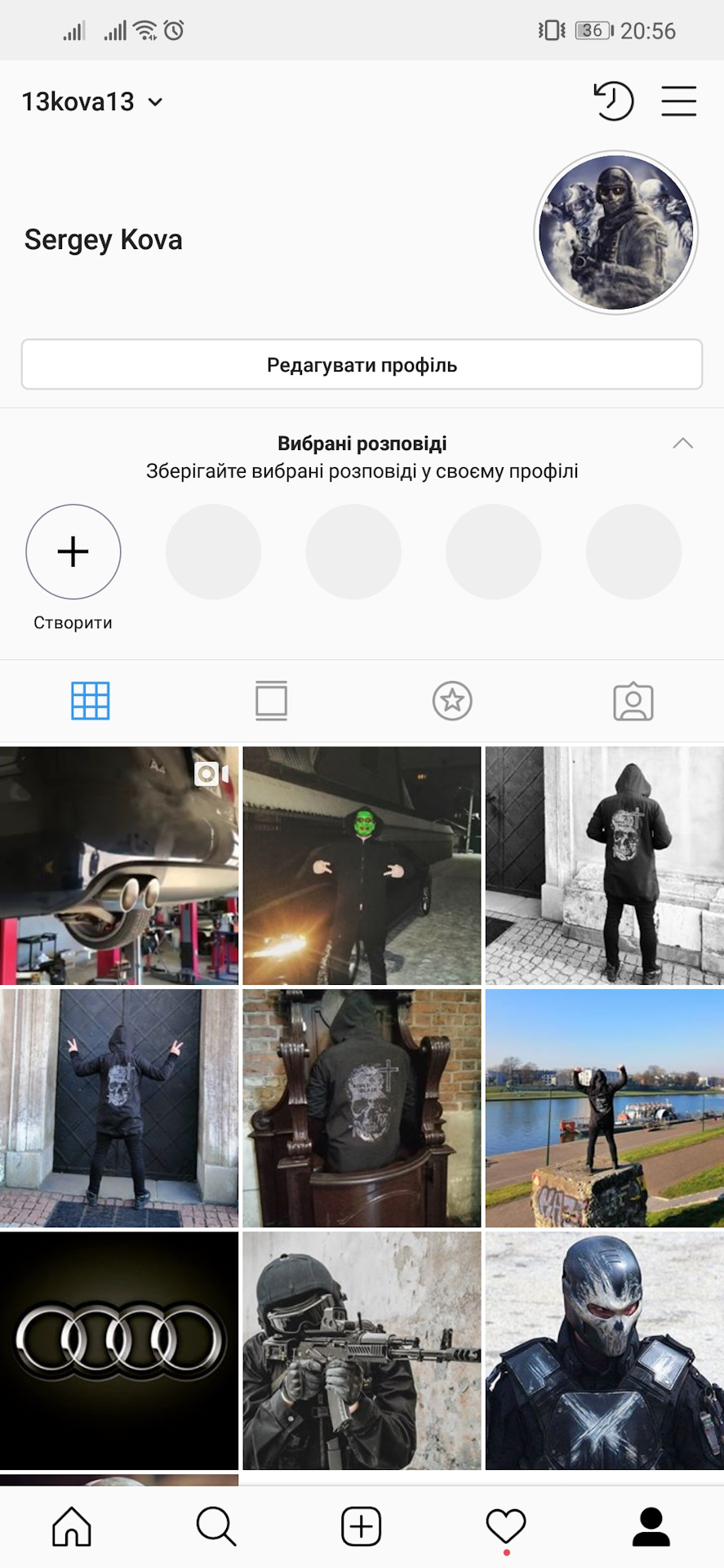Create a new highlight with Створити
Image resolution: width=724 pixels, height=1568 pixels.
(73, 552)
